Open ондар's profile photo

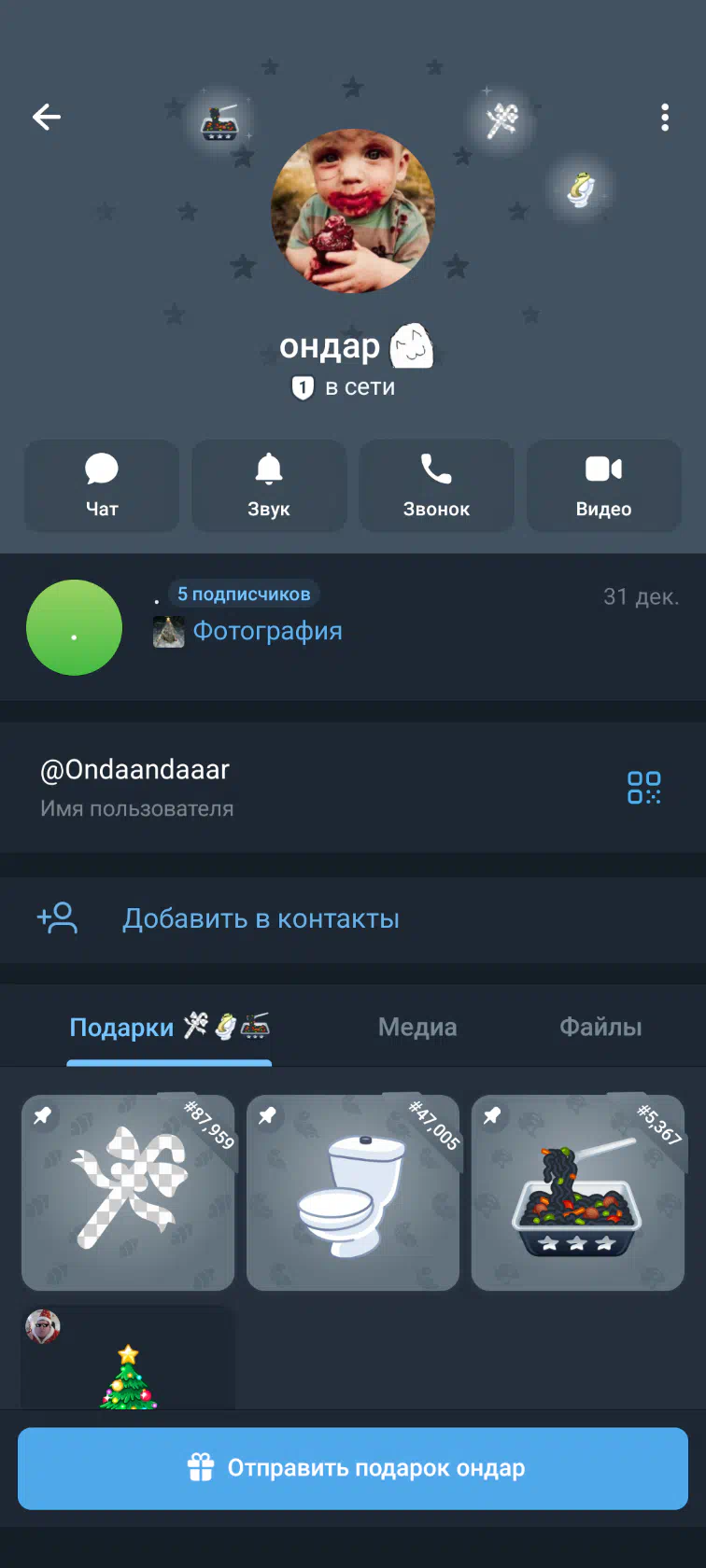(353, 211)
